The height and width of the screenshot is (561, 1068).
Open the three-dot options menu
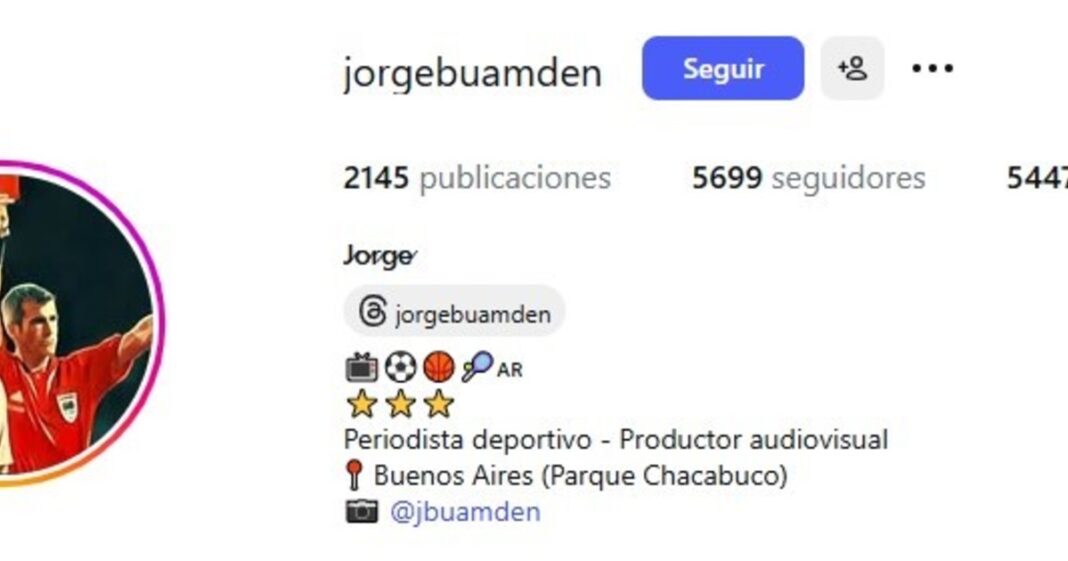(x=932, y=69)
